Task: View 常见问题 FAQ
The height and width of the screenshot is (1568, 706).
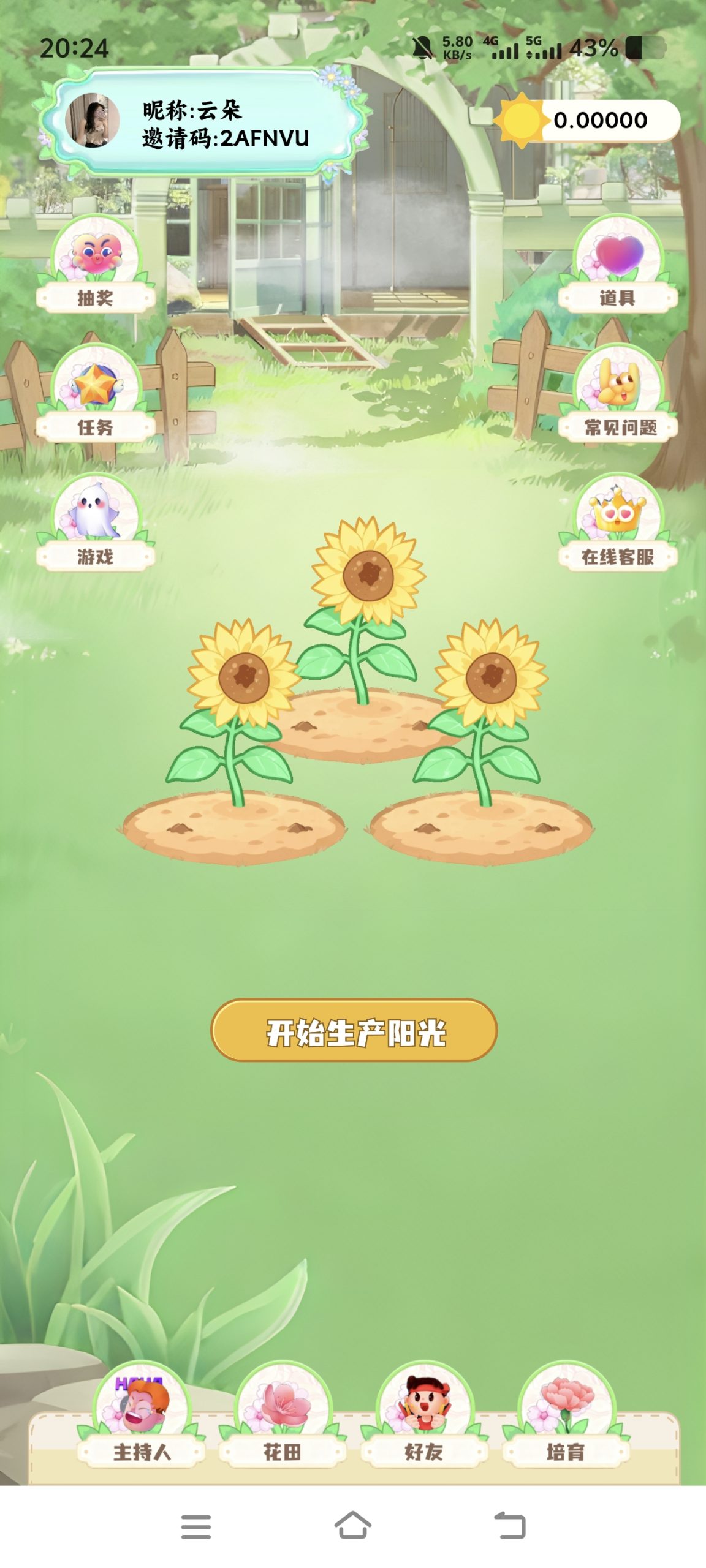Action: [618, 396]
